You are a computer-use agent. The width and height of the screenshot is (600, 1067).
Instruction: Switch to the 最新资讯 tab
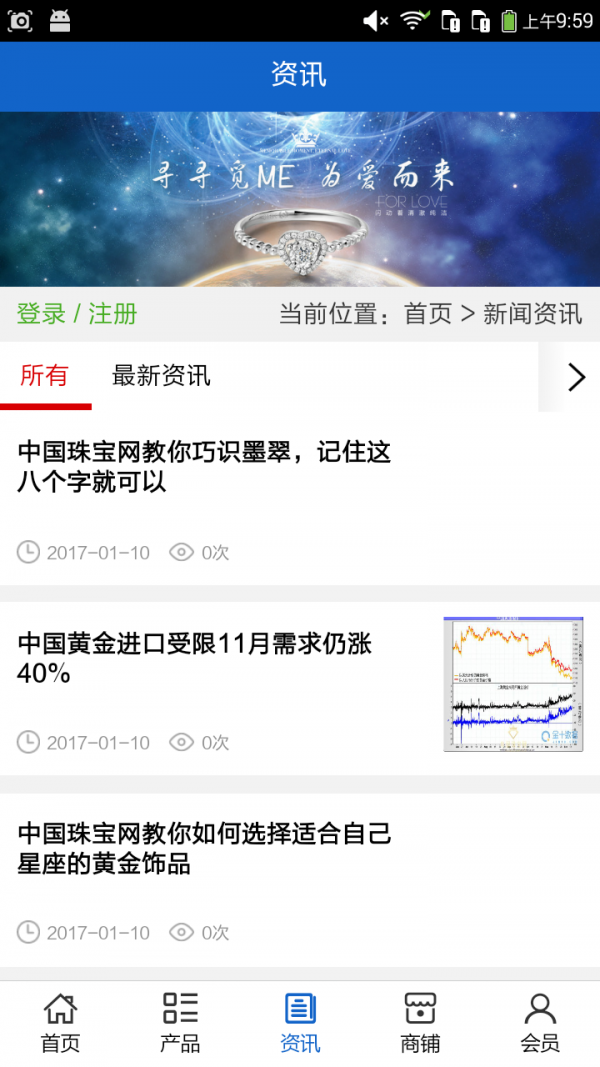161,376
